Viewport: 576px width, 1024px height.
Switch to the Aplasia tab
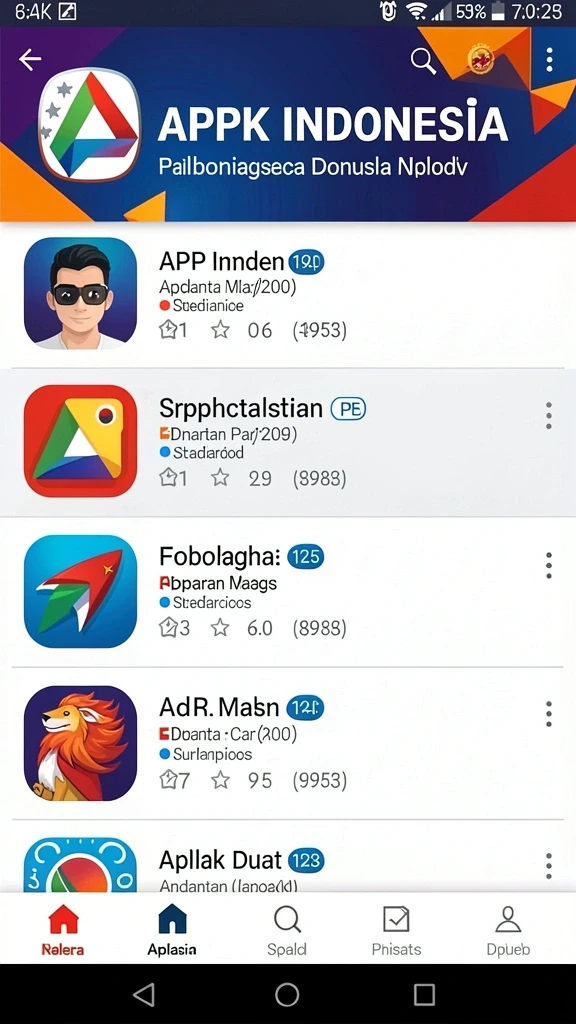(x=172, y=930)
